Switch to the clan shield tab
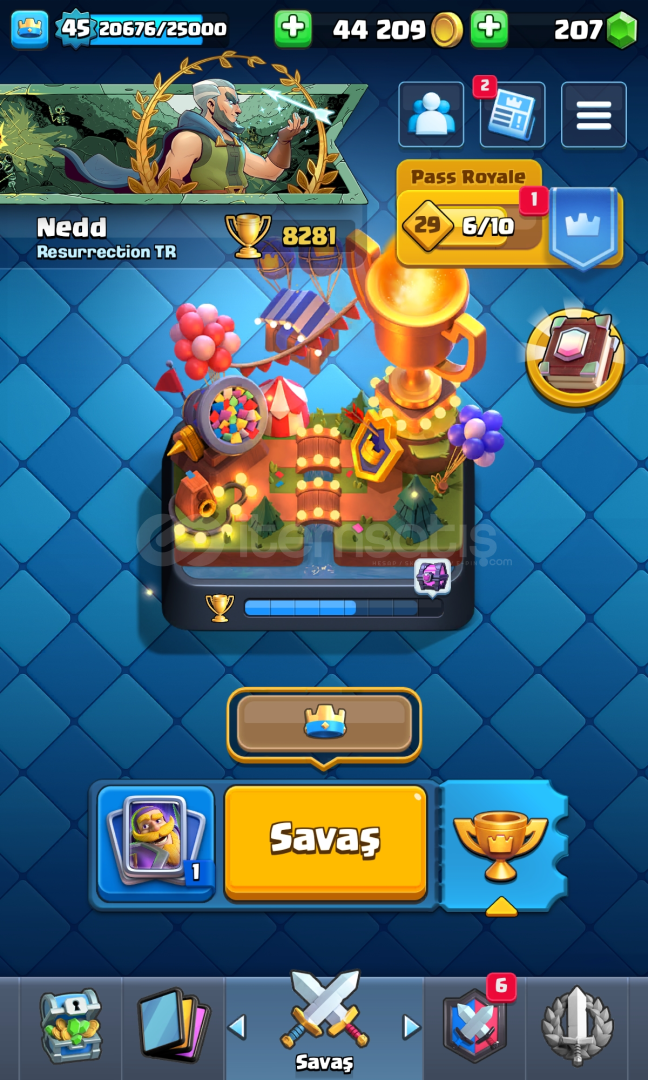This screenshot has width=648, height=1080. [x=475, y=1026]
